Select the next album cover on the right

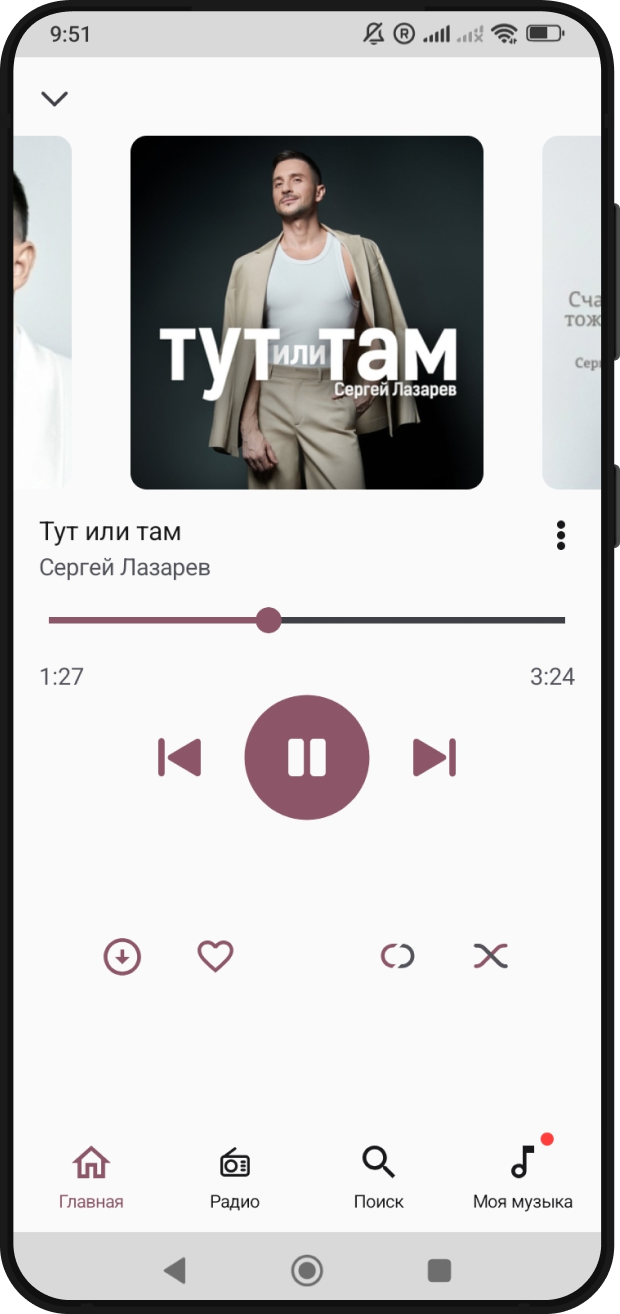[x=571, y=312]
